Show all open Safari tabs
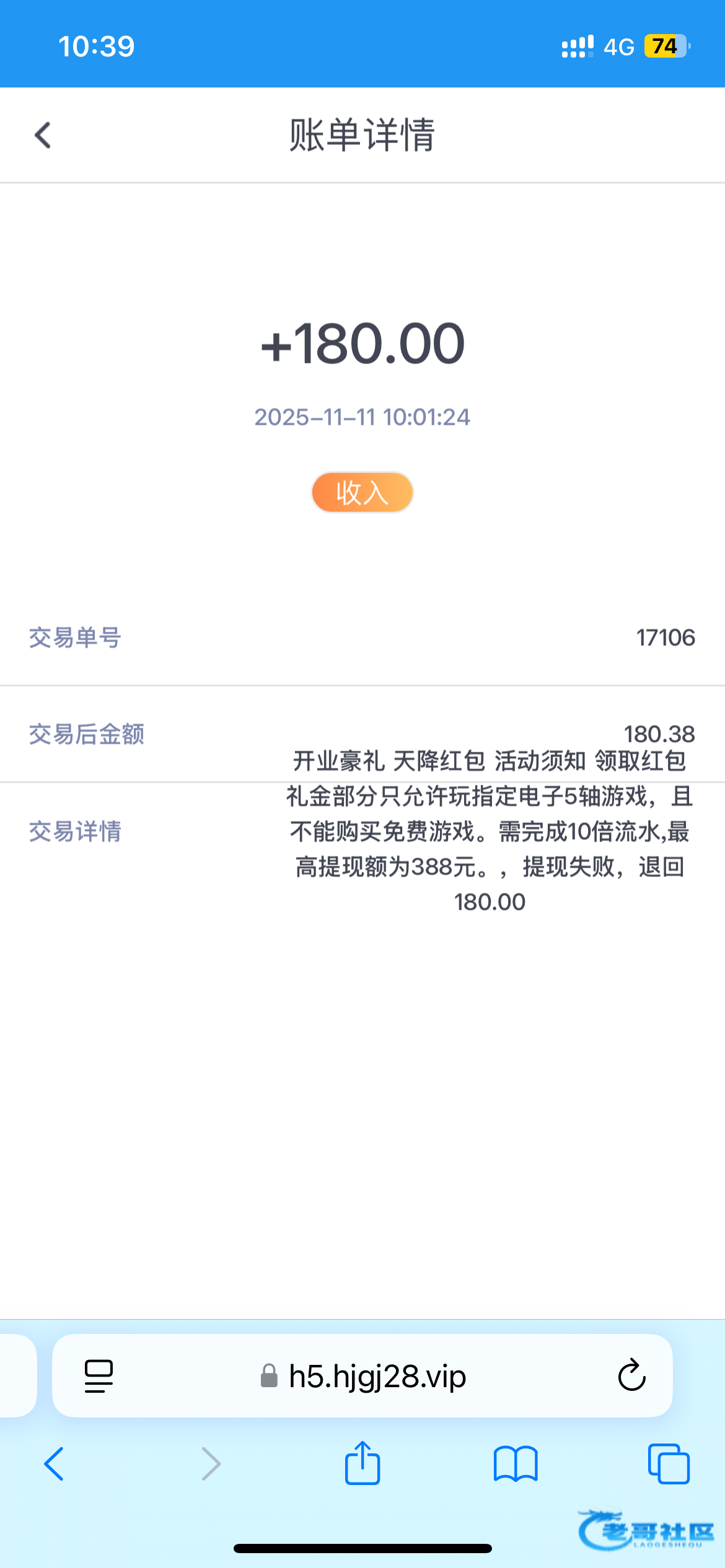 [x=669, y=1464]
